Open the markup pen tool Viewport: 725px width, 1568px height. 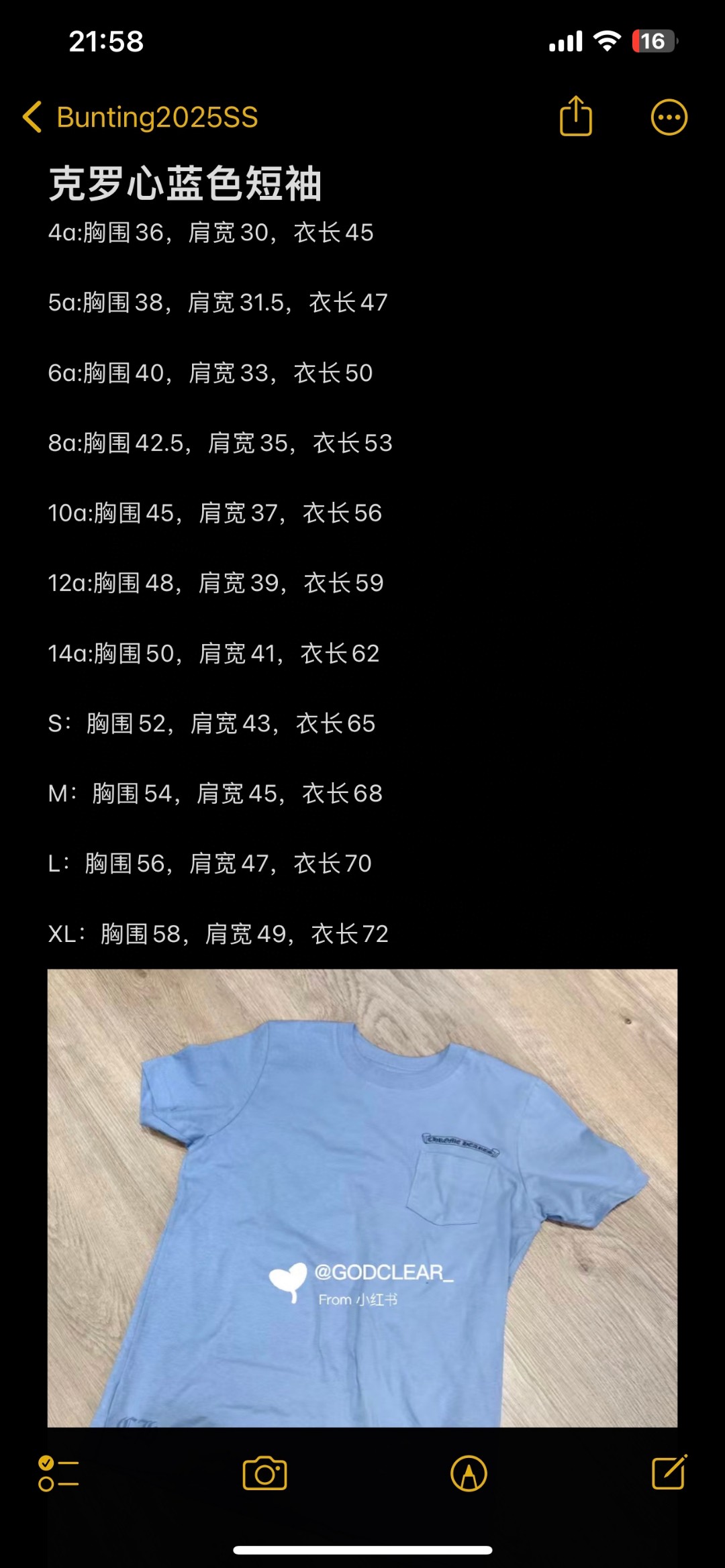469,1473
